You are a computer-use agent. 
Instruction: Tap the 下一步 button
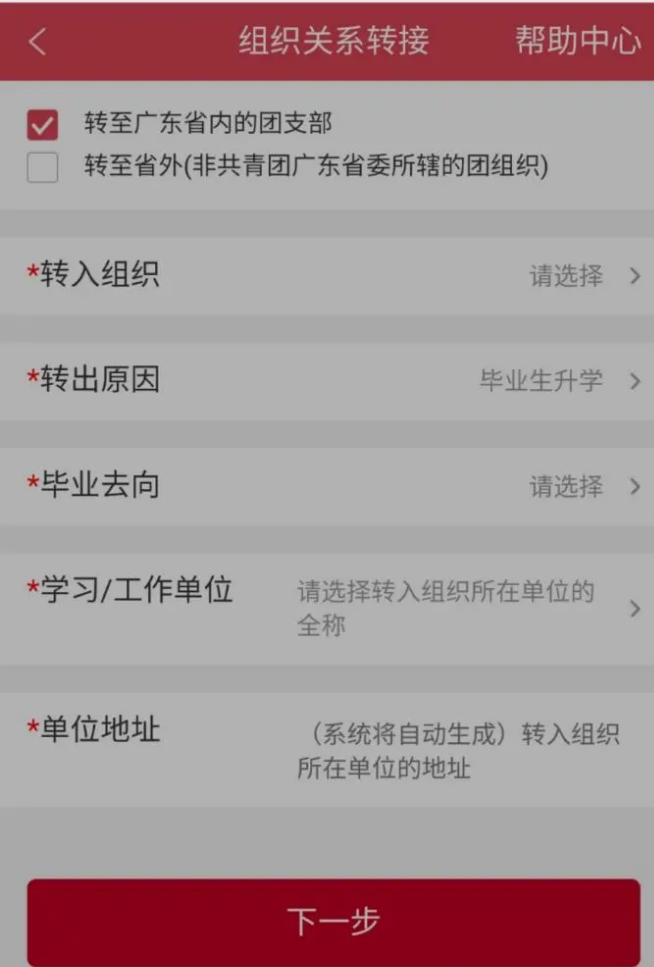(333, 921)
